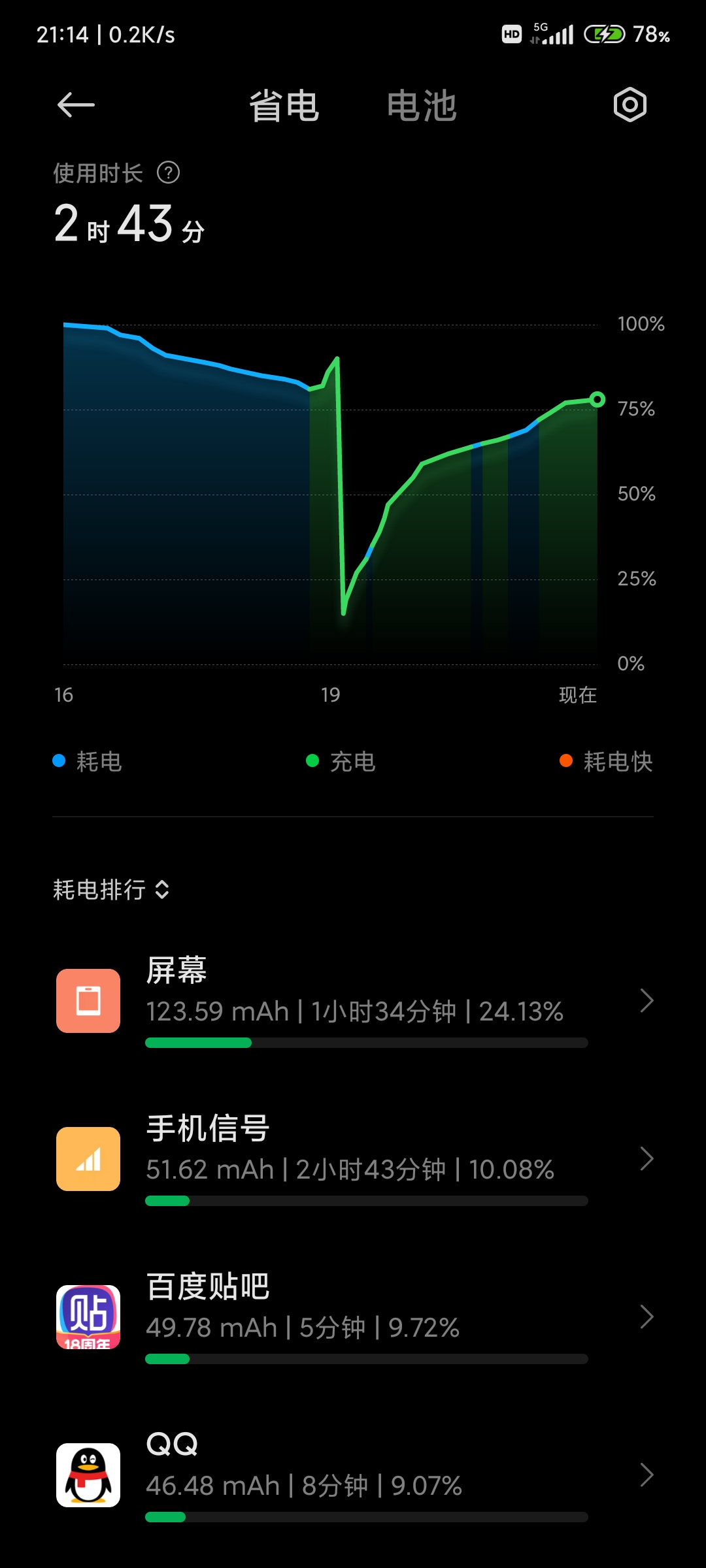Open battery settings gear icon
Viewport: 706px width, 1568px height.
630,105
